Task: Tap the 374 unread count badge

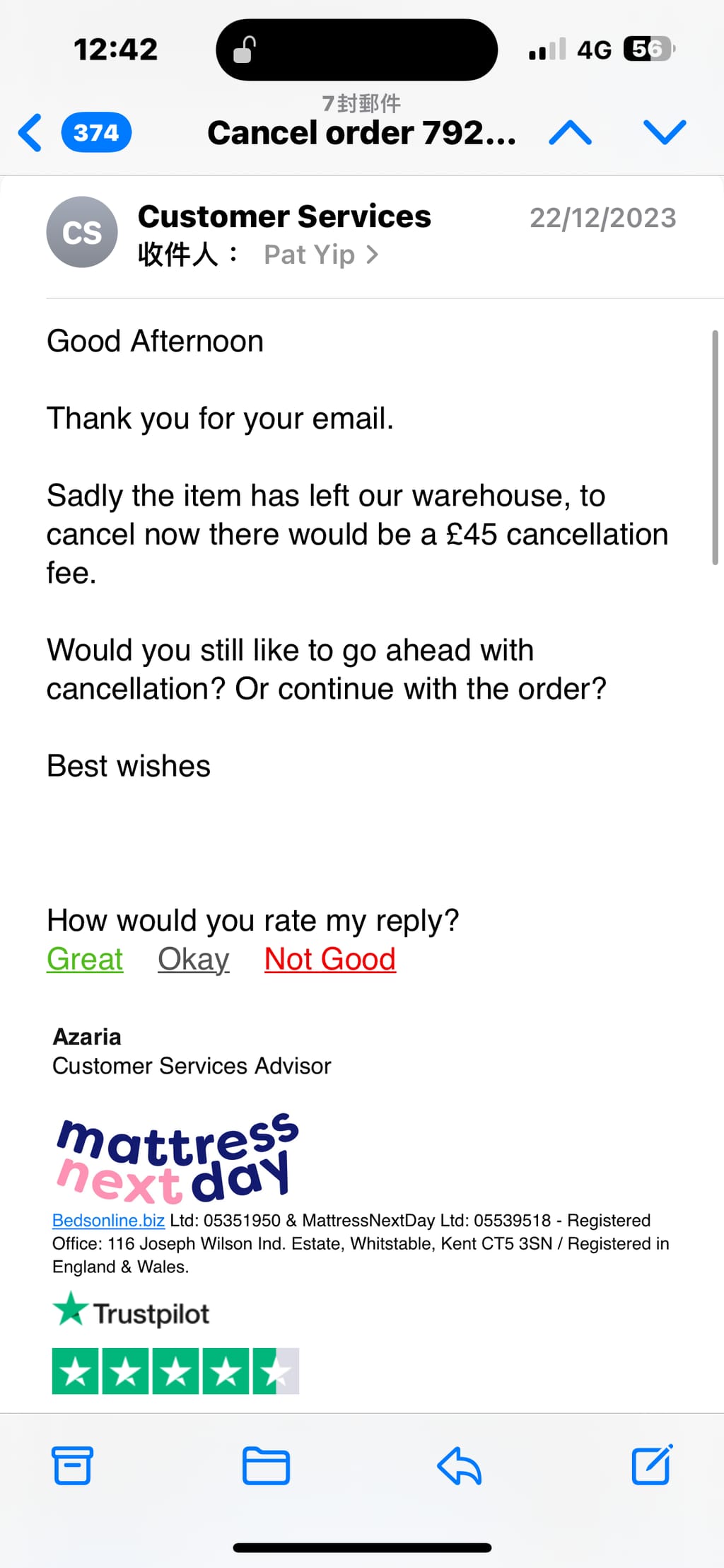Action: click(95, 132)
